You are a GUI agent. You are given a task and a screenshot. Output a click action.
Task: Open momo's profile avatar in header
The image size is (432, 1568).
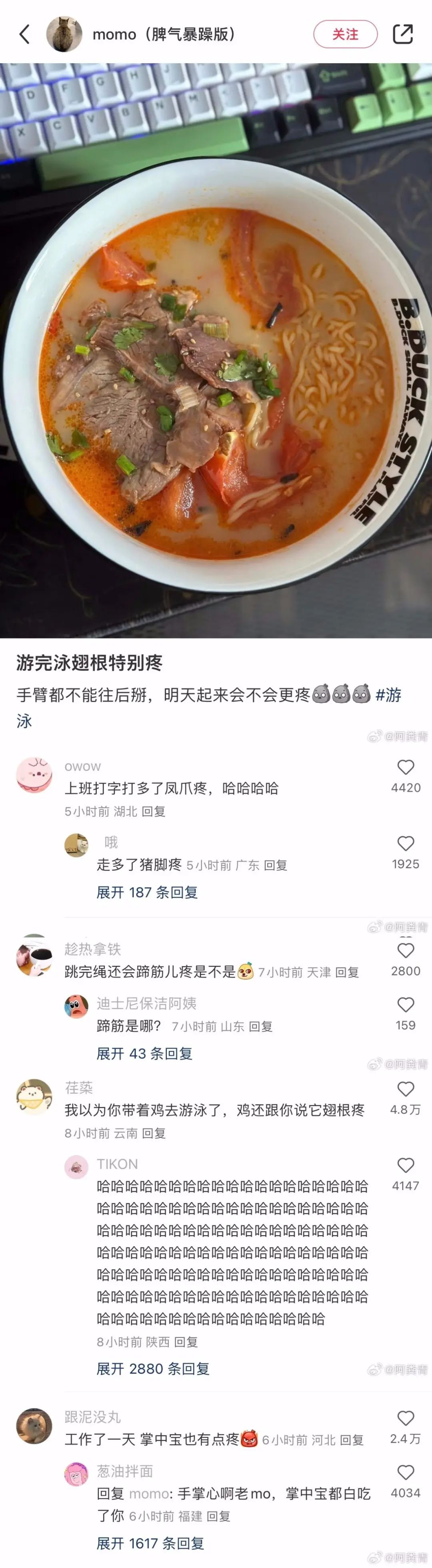point(64,34)
